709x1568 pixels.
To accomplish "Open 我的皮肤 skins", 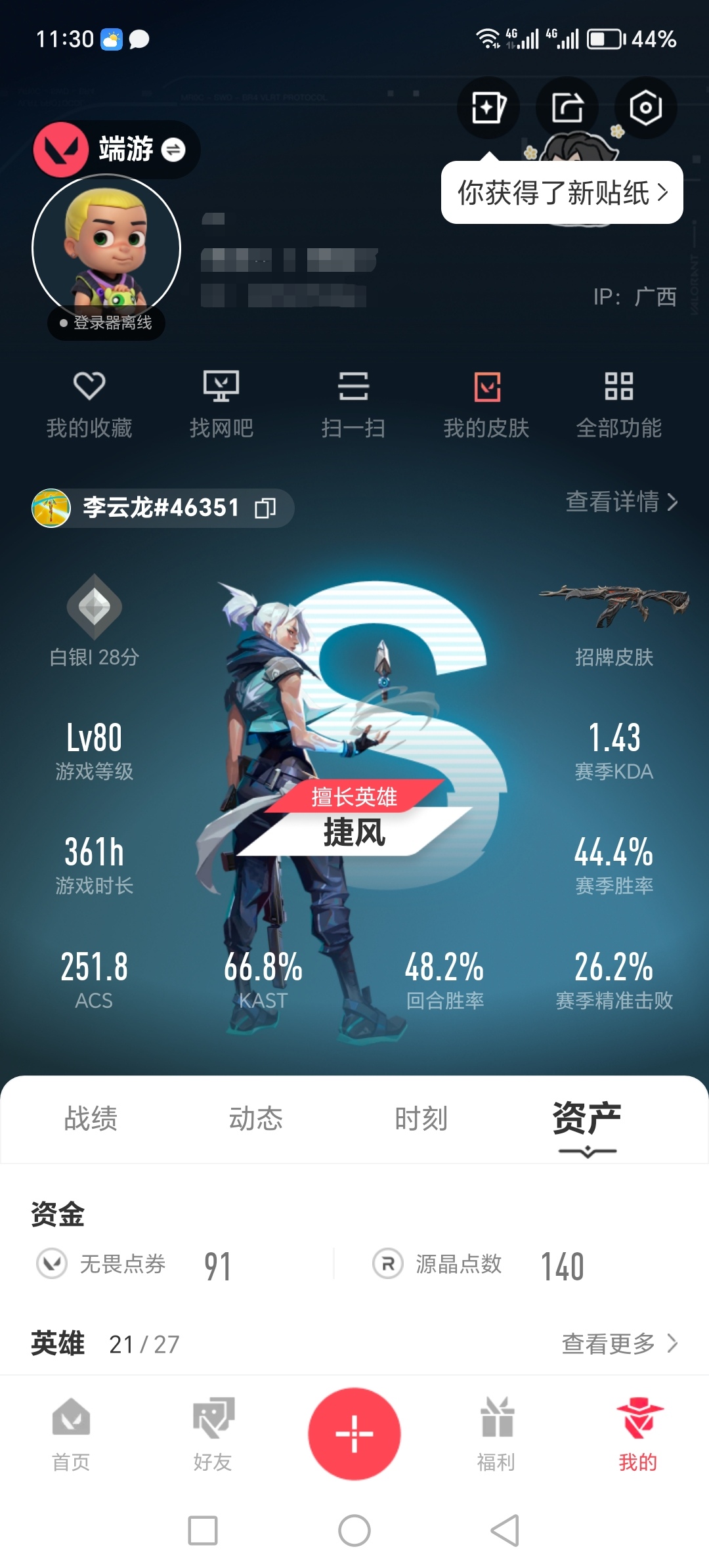I will pyautogui.click(x=486, y=403).
